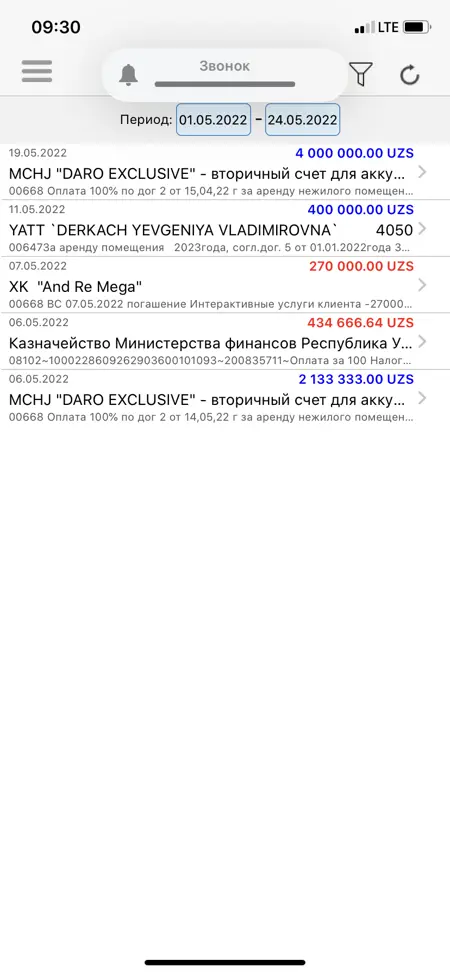Image resolution: width=450 pixels, height=974 pixels.
Task: Refresh the transaction list
Action: click(x=410, y=76)
